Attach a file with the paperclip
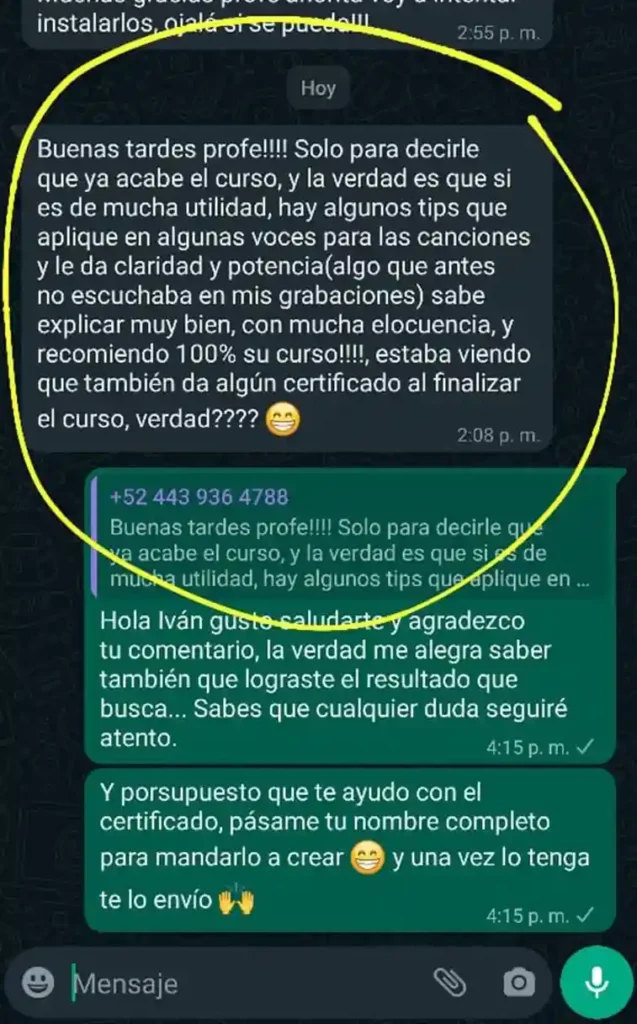 click(447, 981)
